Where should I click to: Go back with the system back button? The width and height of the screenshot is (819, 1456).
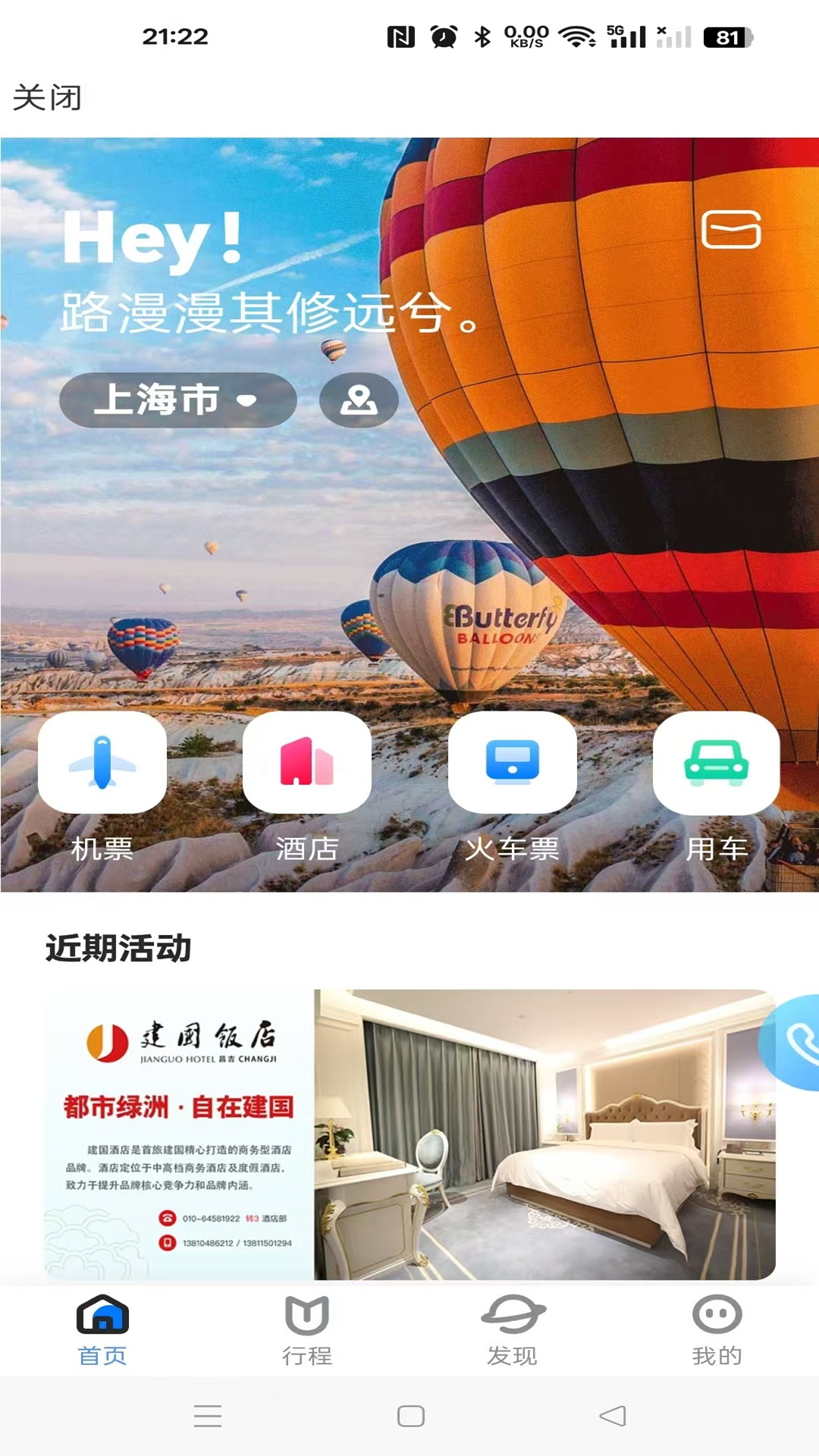coord(613,1416)
